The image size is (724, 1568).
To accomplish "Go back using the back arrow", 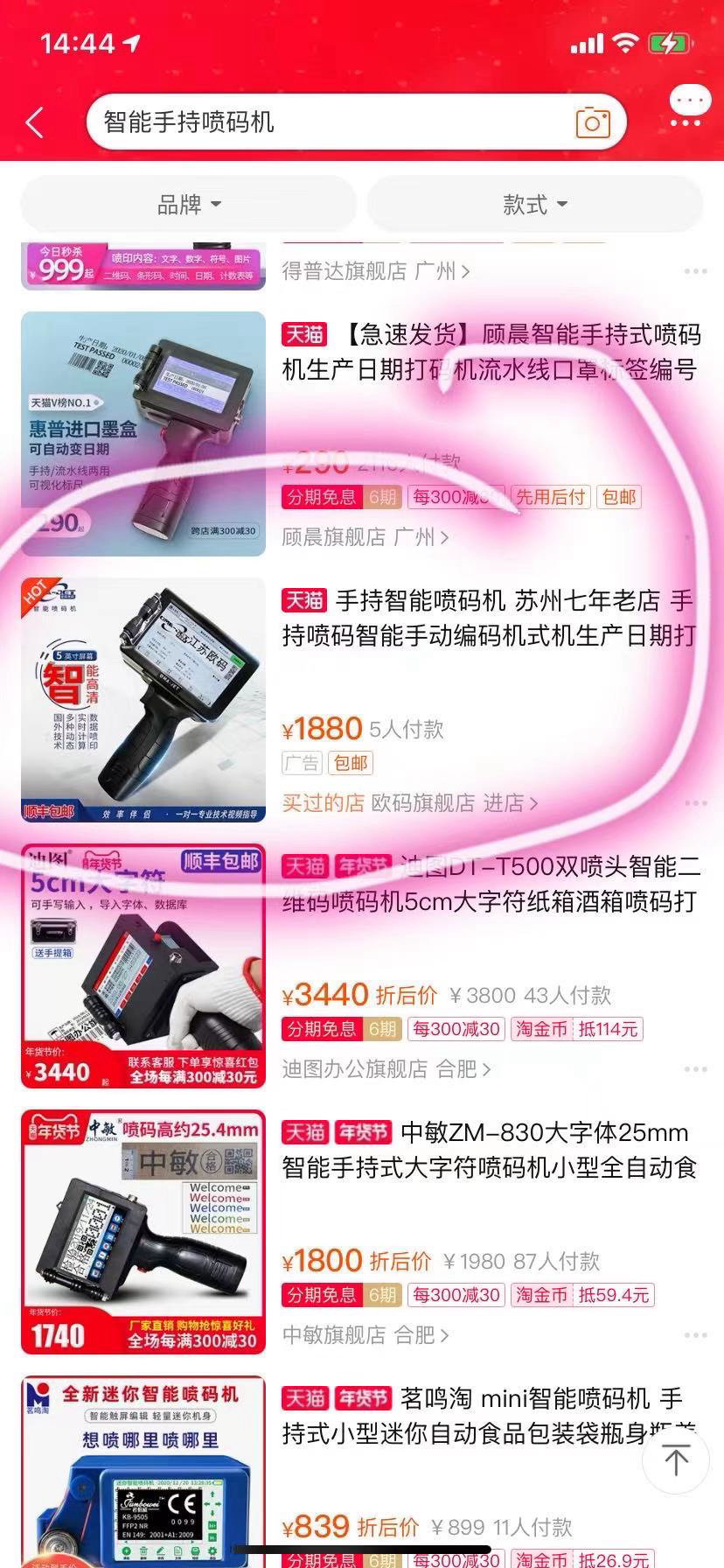I will click(x=36, y=122).
